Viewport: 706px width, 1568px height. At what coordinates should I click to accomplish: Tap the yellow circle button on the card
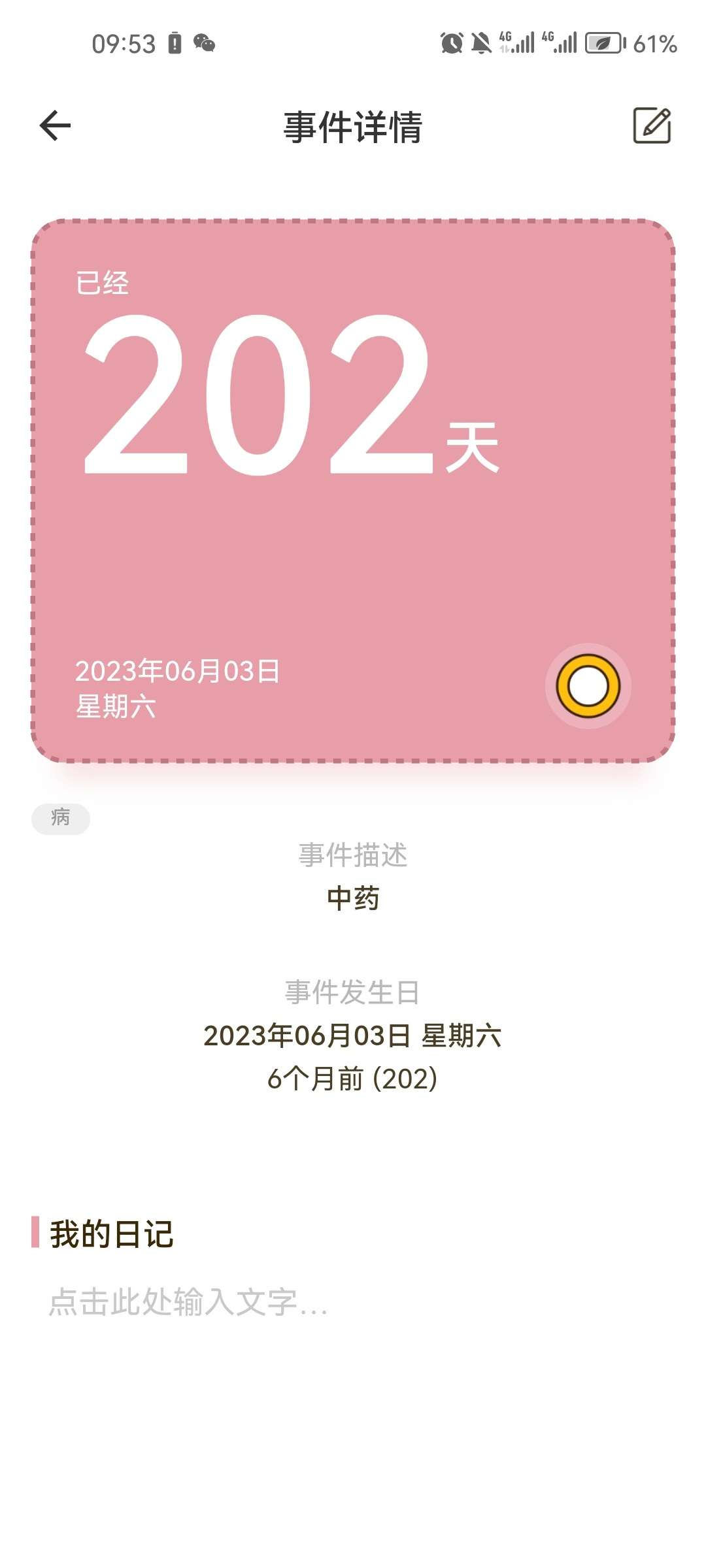588,686
